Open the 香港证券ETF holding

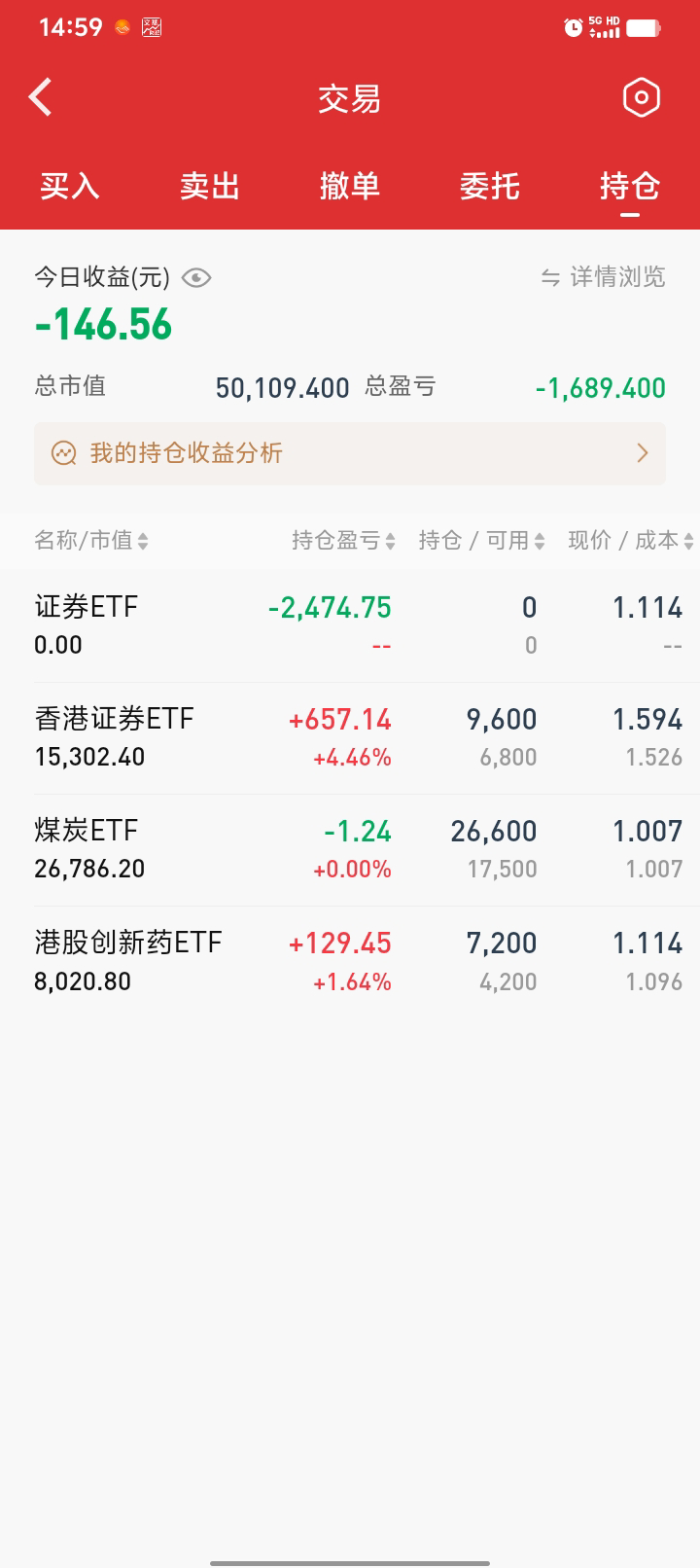pos(350,737)
